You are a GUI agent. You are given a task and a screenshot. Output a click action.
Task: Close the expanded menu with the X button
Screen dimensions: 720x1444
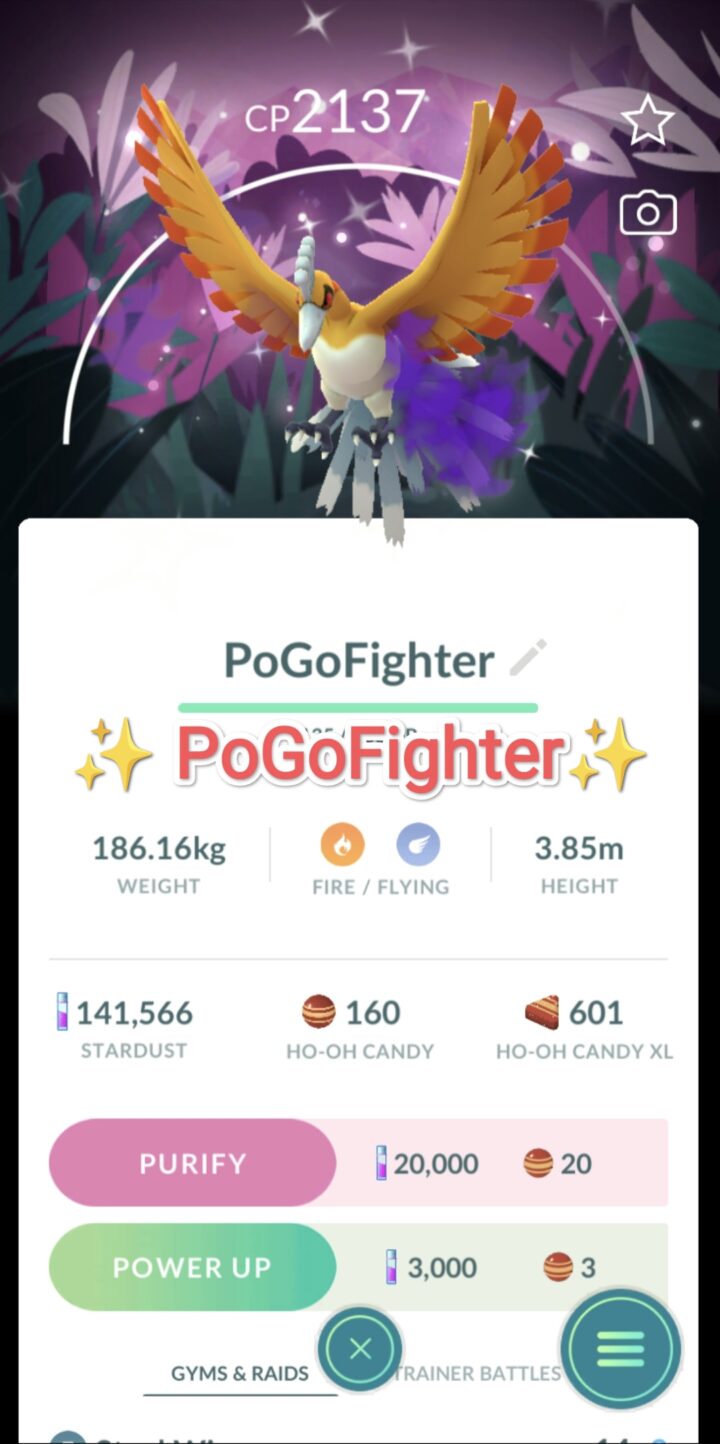tap(360, 1348)
